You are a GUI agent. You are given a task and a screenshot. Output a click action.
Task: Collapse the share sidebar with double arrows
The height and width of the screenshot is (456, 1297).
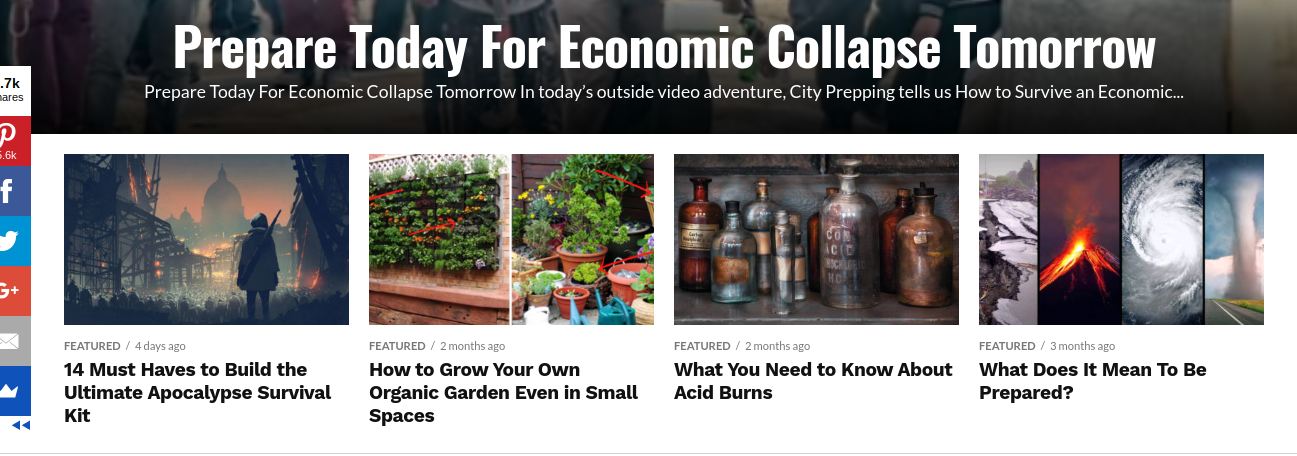(20, 425)
